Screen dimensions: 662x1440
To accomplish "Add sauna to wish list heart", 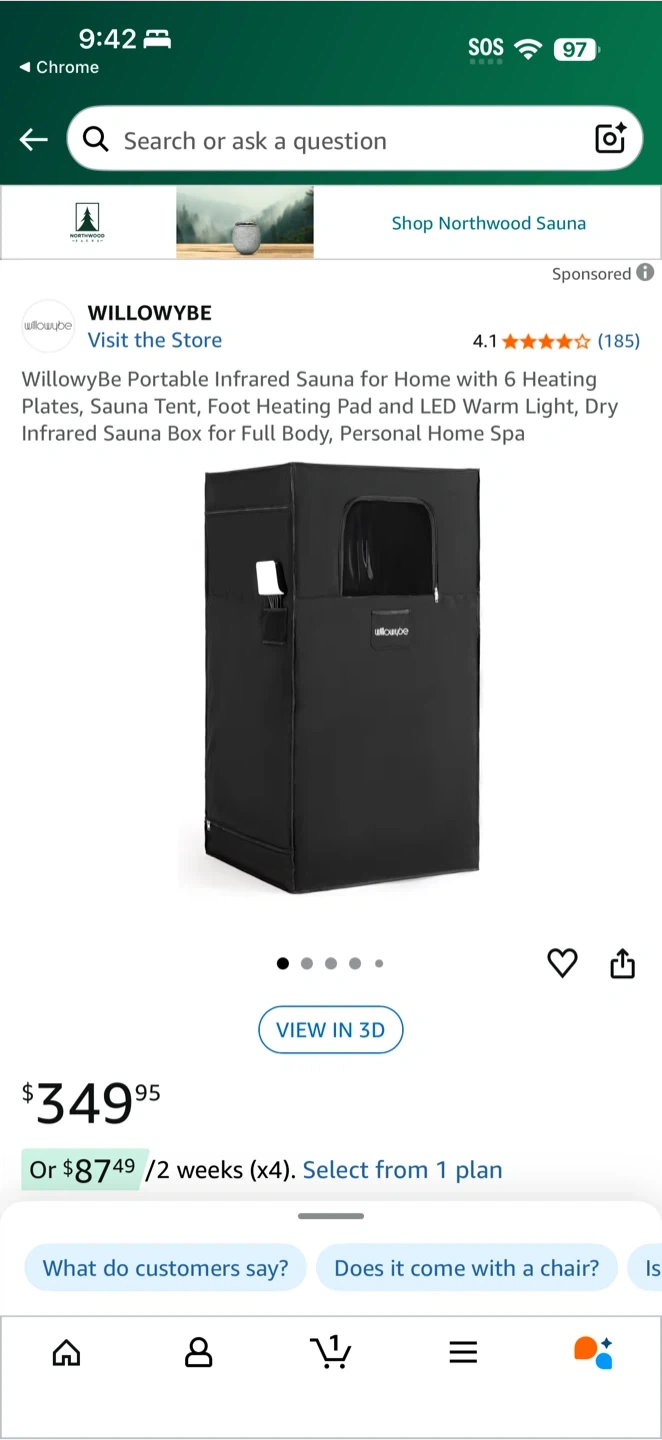I will pos(563,963).
